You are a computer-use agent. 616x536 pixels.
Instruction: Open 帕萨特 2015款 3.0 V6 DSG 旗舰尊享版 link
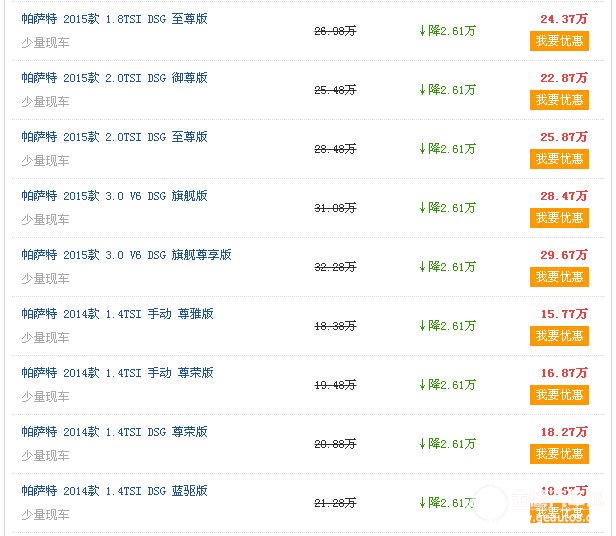coord(126,255)
